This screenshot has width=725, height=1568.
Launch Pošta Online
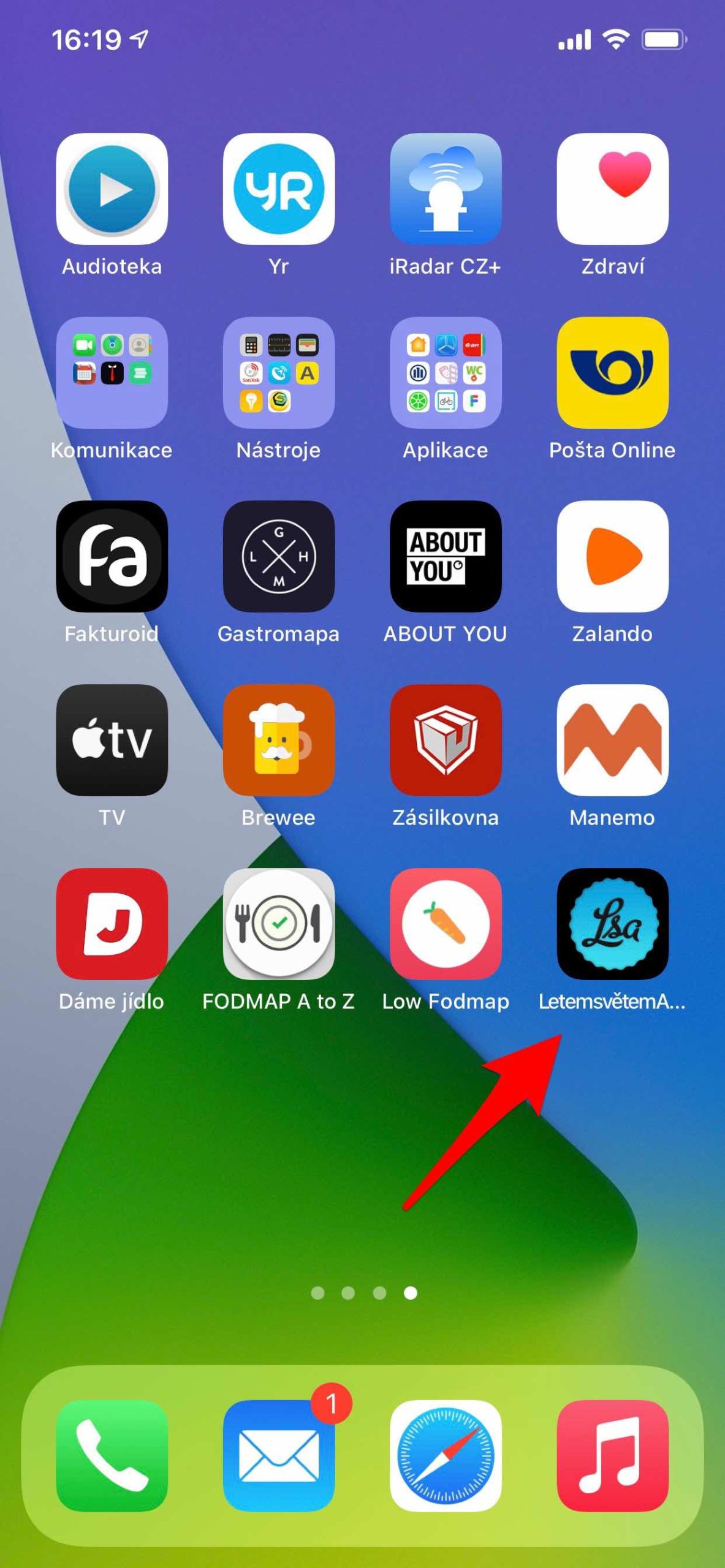[x=612, y=372]
